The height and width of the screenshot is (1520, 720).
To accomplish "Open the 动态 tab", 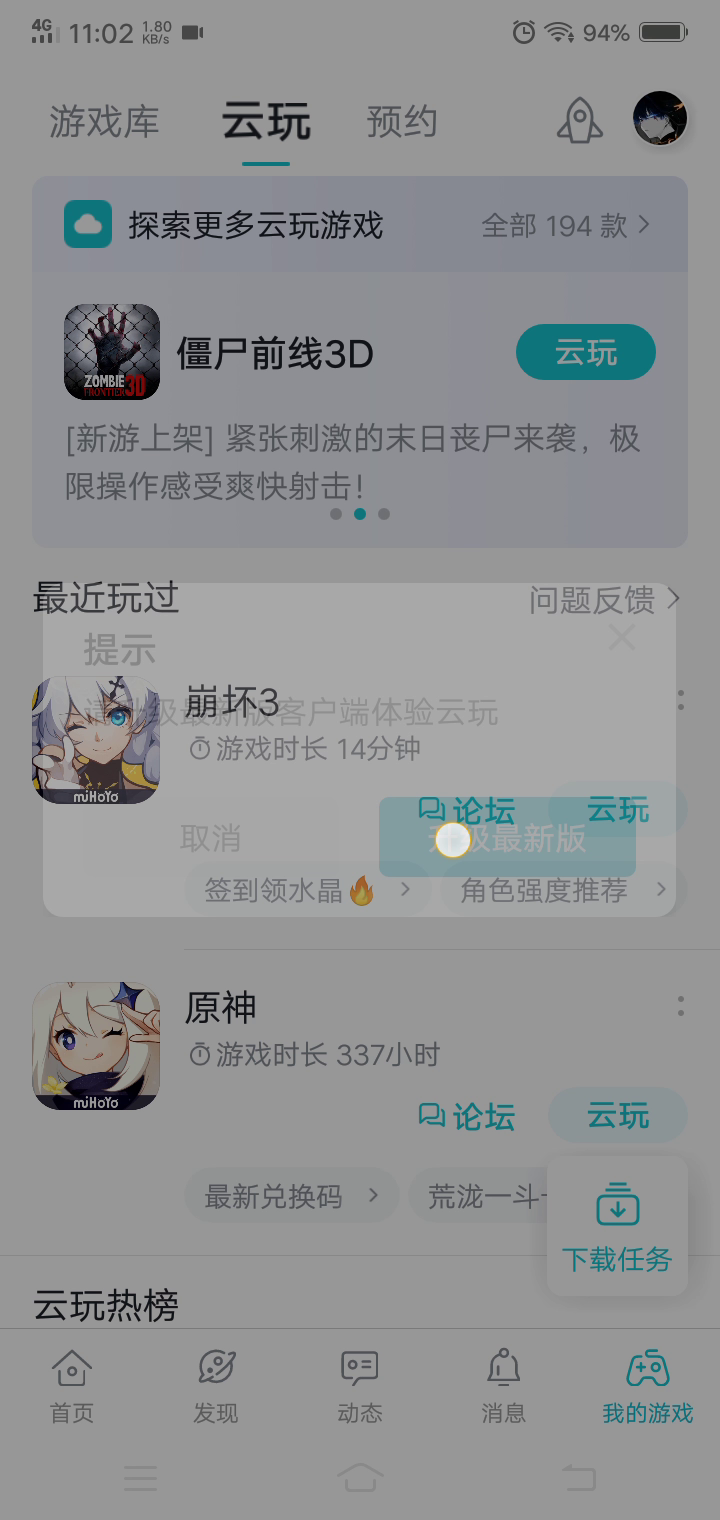I will (x=360, y=1386).
